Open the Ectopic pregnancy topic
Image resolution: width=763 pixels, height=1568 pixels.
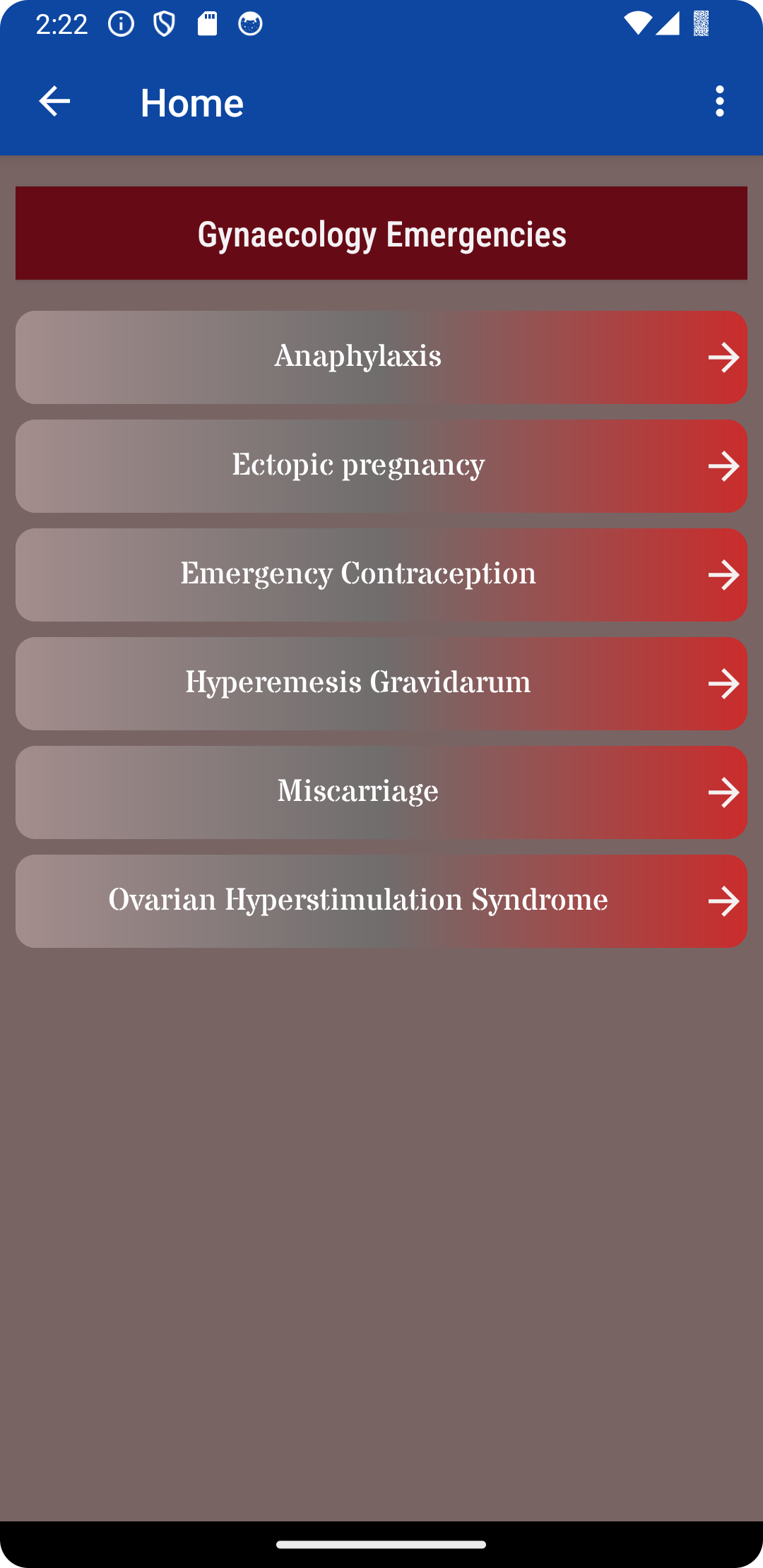(x=381, y=466)
